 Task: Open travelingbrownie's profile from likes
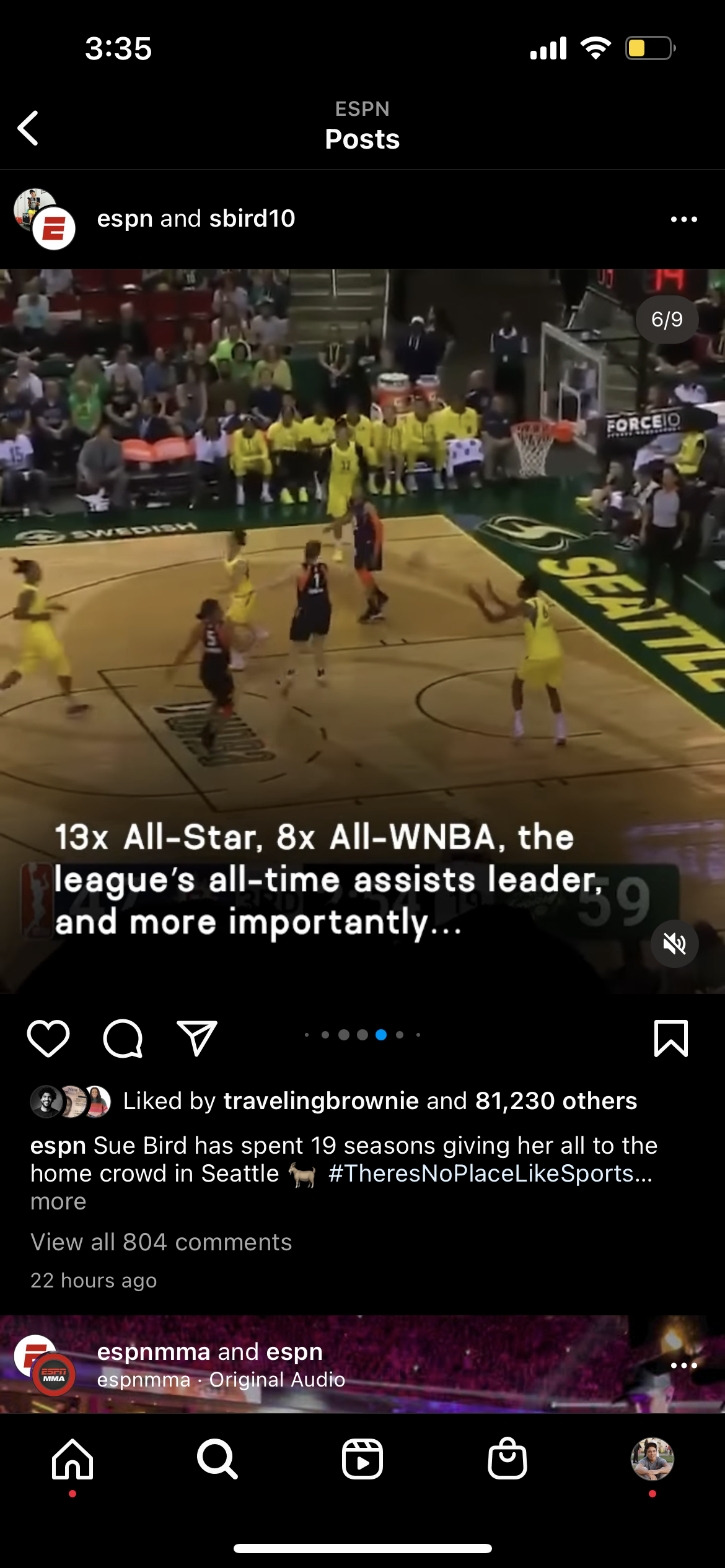point(321,1101)
